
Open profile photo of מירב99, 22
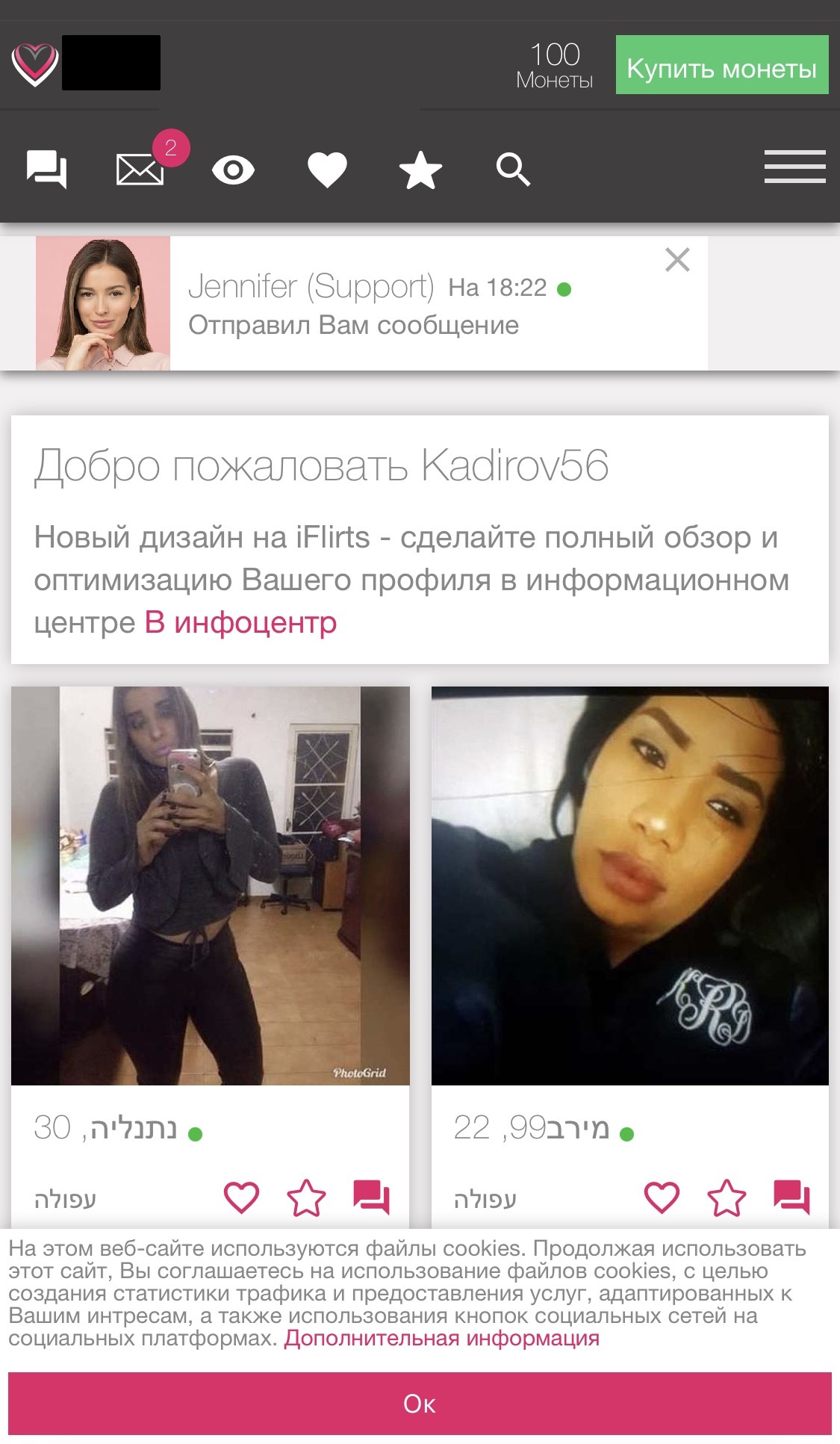coord(629,885)
